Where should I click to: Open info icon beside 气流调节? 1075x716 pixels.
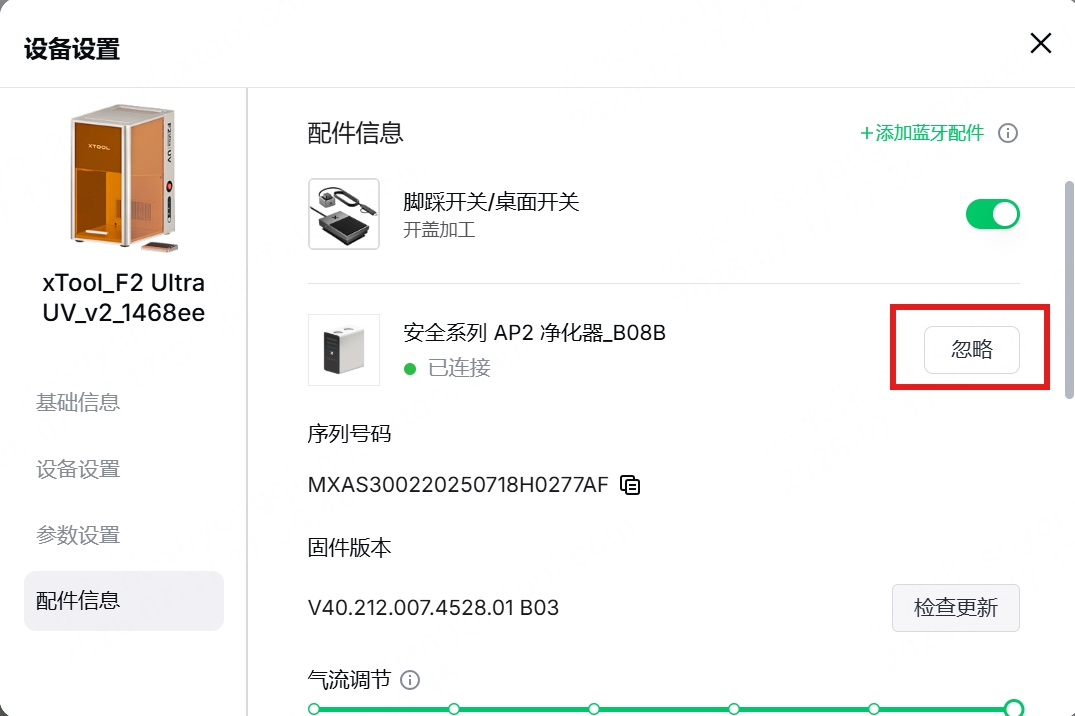click(x=410, y=680)
